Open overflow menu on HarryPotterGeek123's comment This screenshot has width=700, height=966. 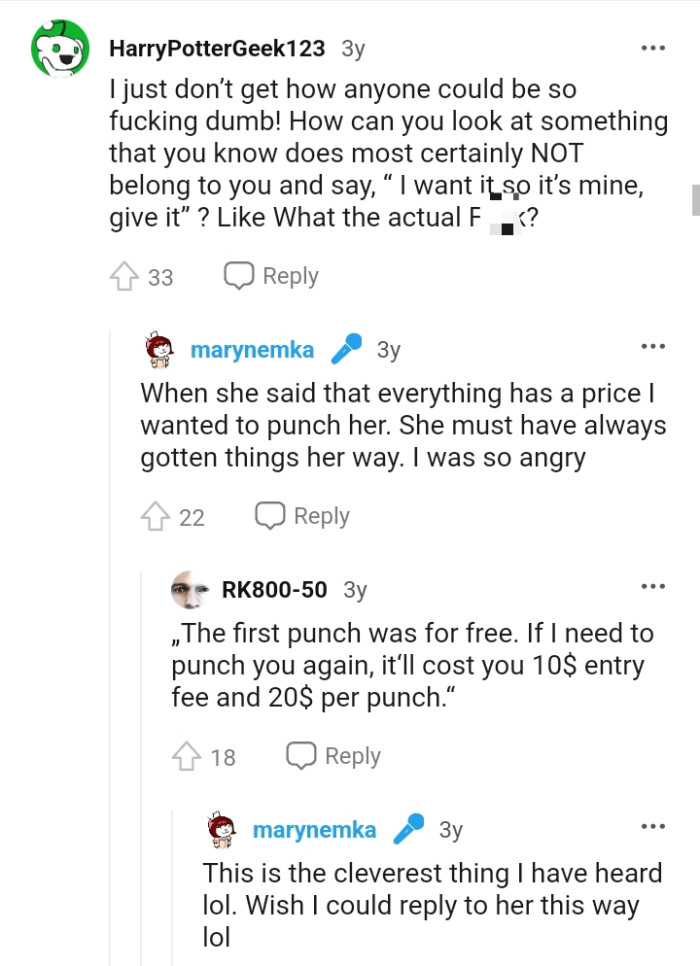click(652, 47)
